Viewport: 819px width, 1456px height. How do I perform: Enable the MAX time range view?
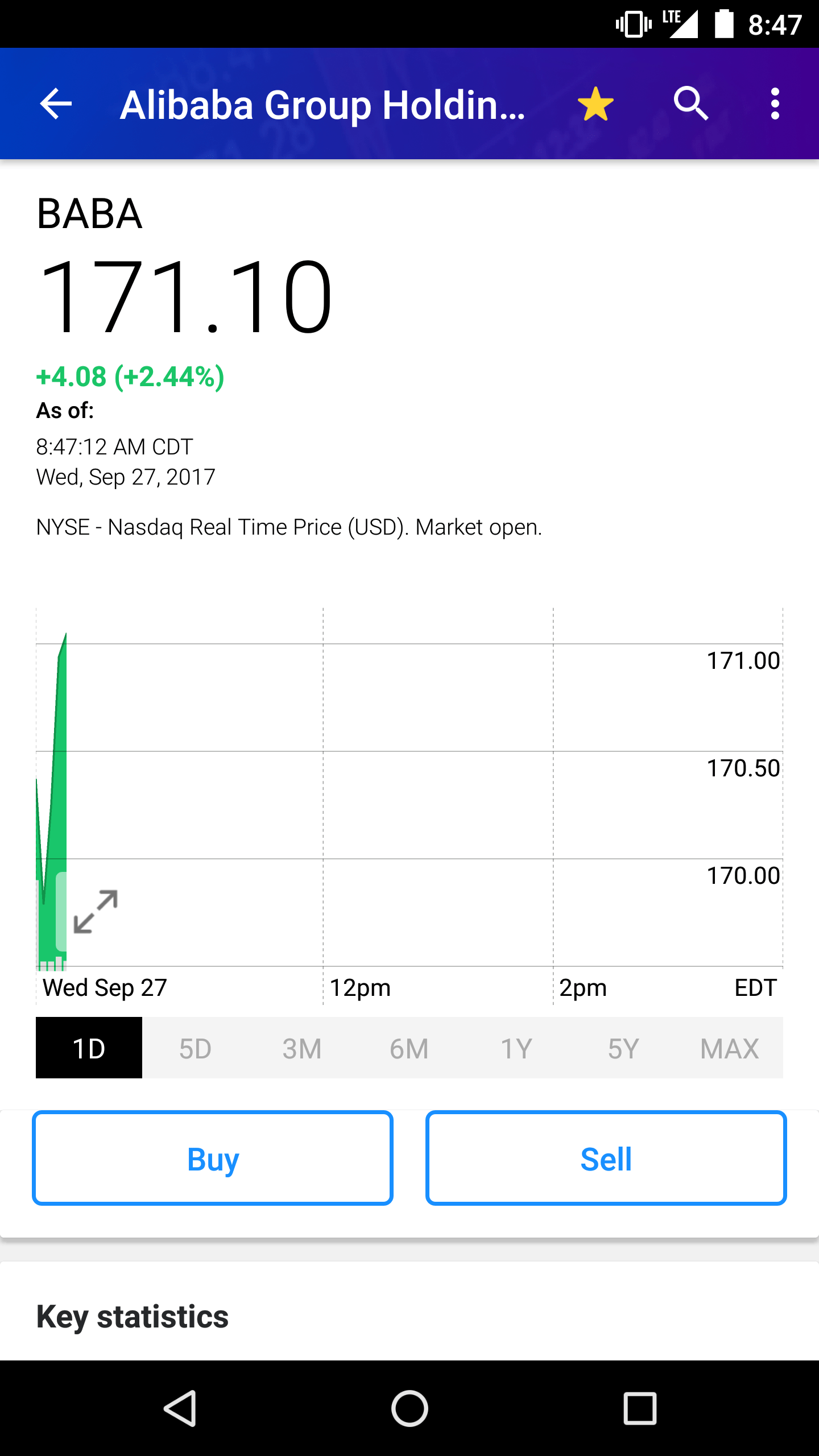[730, 1048]
